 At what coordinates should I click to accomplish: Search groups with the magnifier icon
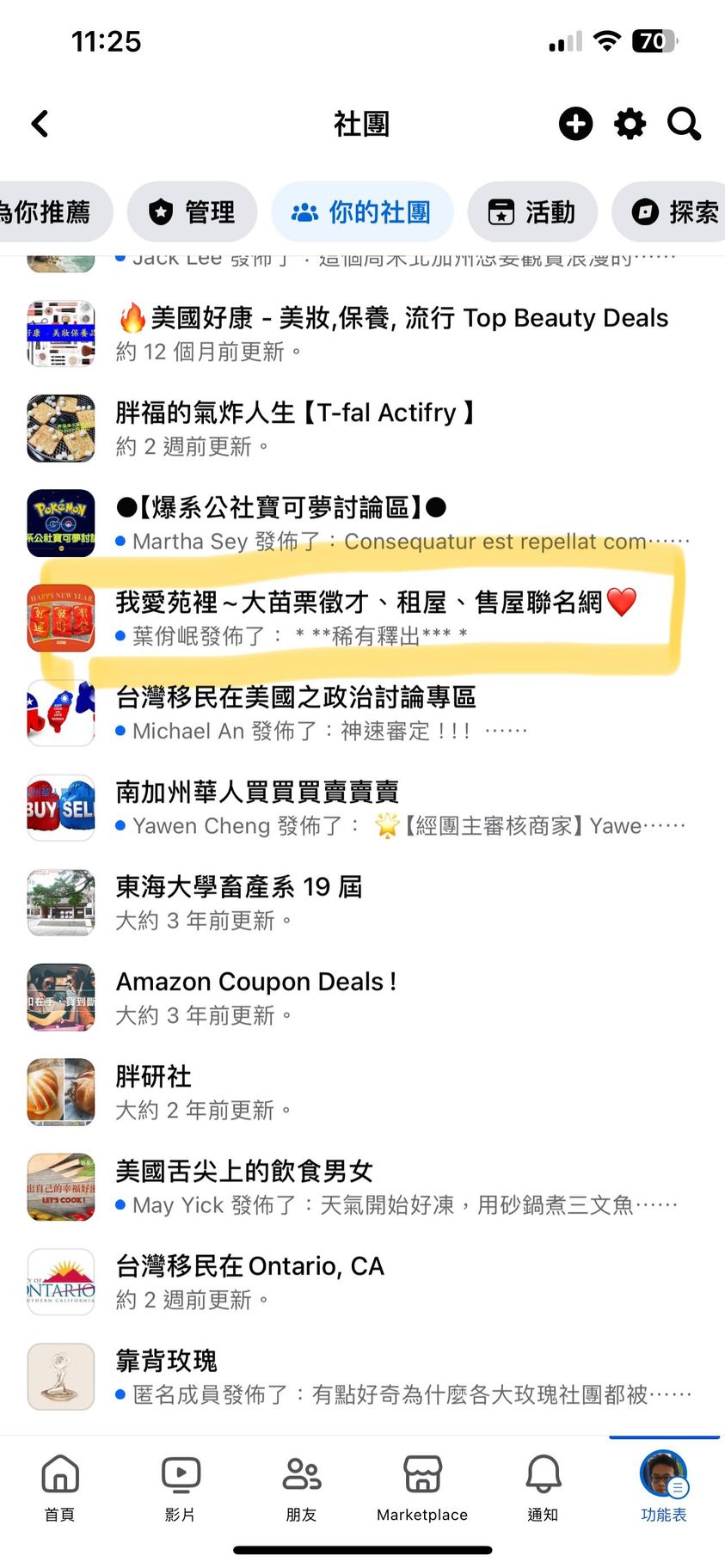point(684,124)
